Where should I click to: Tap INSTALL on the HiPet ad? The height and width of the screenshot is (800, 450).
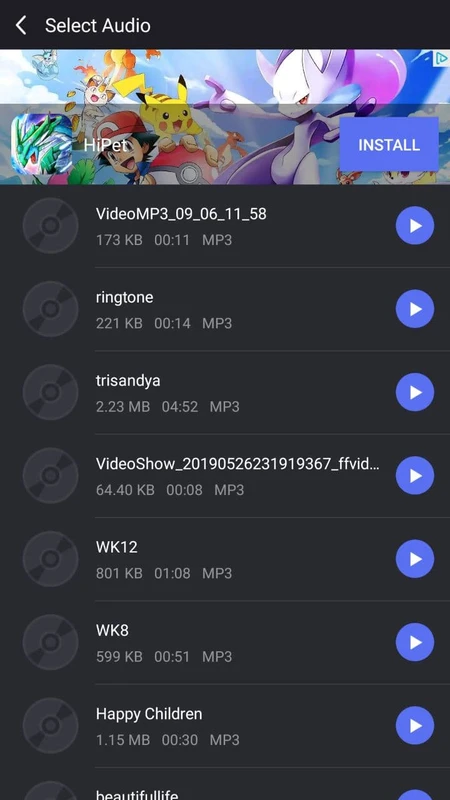pos(389,144)
